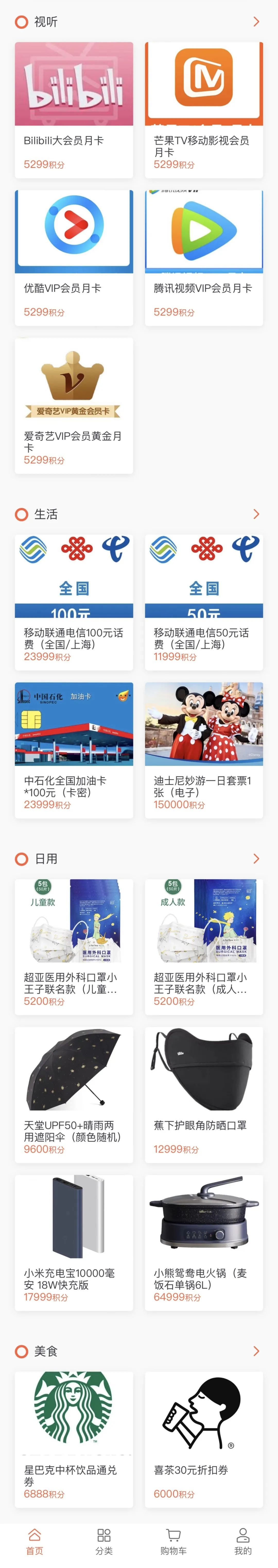Go to the 购物车 tab
The image size is (278, 1568).
[173, 1541]
